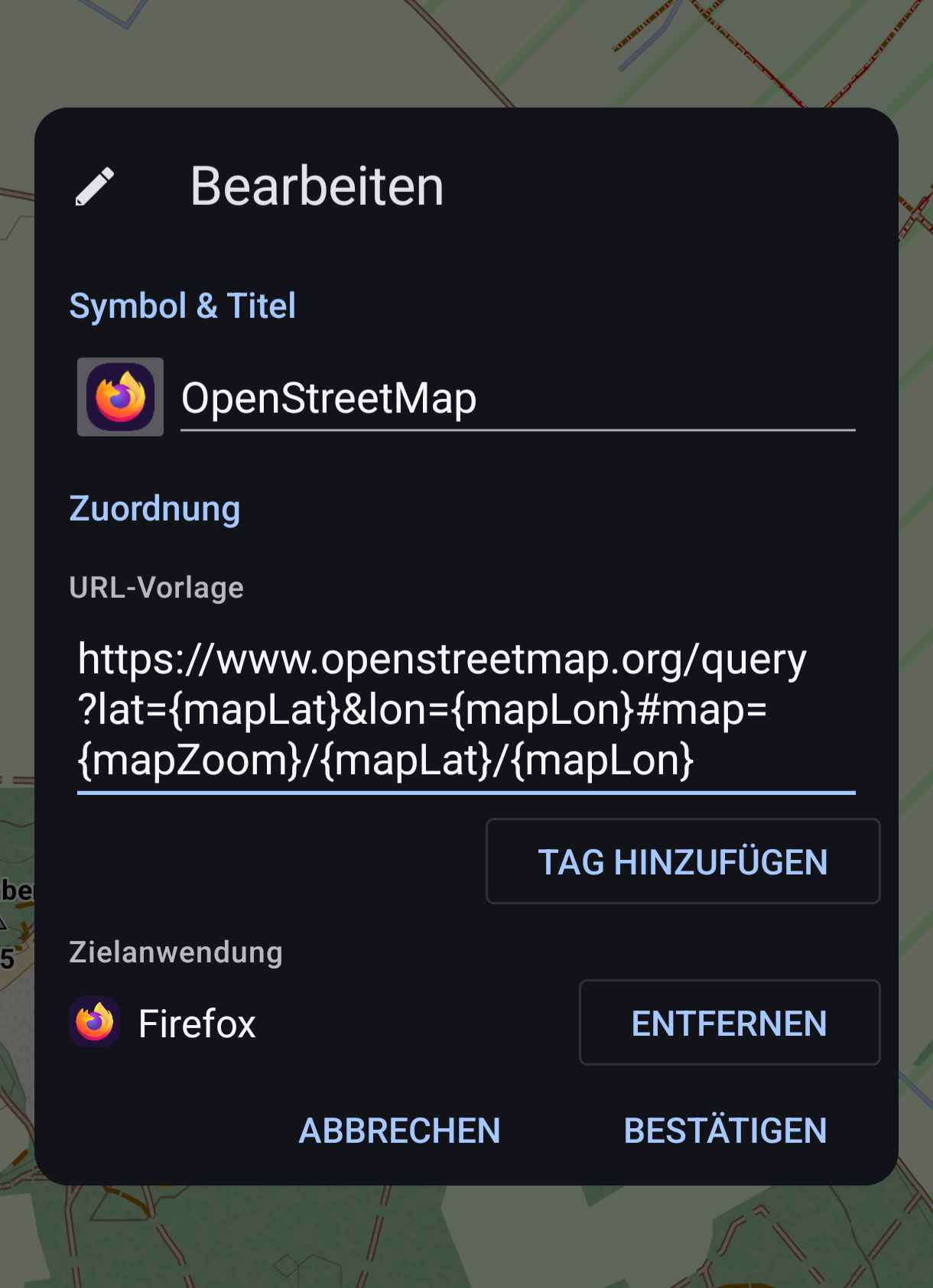
Task: Confirm changes with BESTÄTIGEN
Action: point(724,1131)
